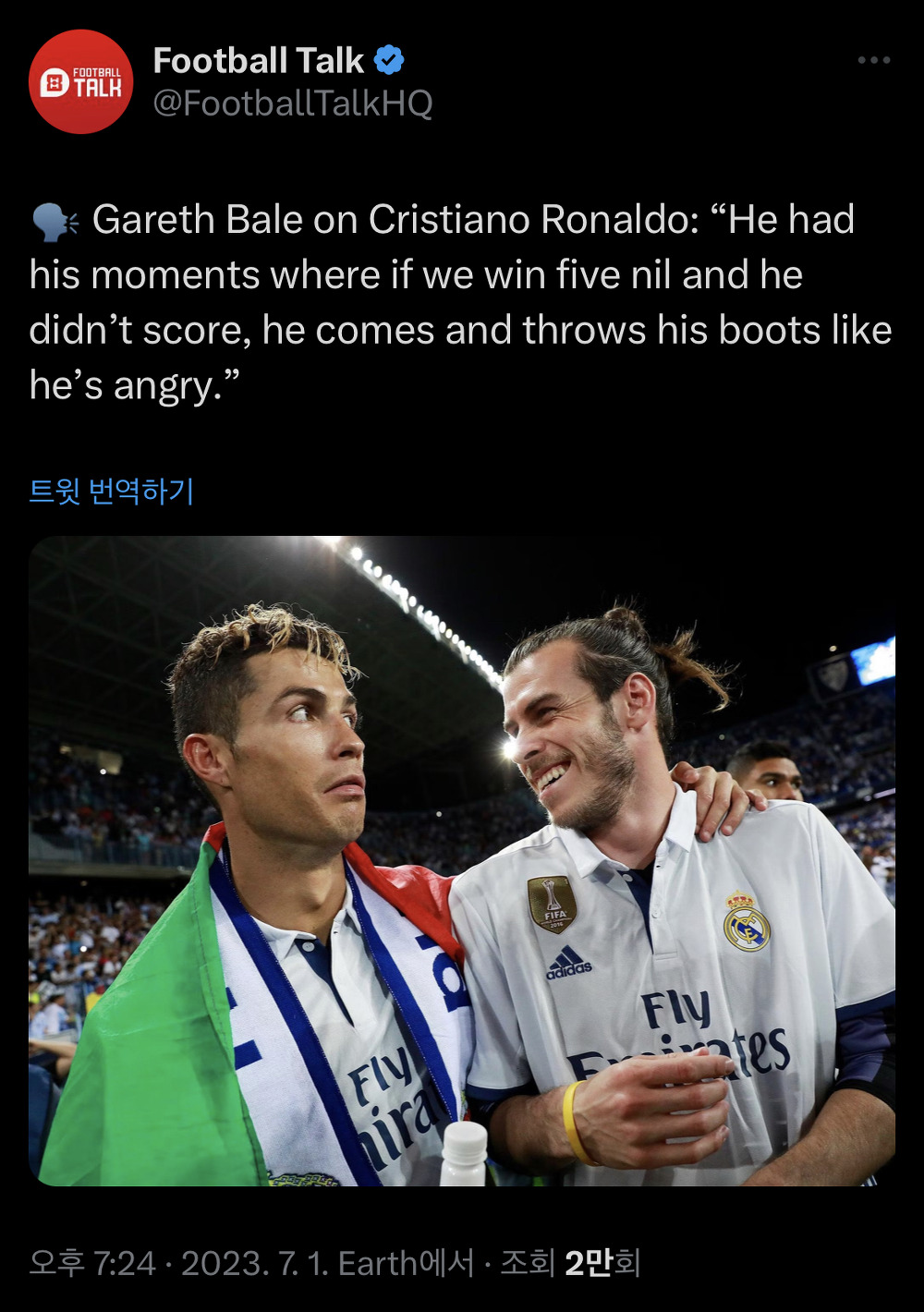924x1312 pixels.
Task: Tap the Football Talk account name
Action: (x=259, y=61)
